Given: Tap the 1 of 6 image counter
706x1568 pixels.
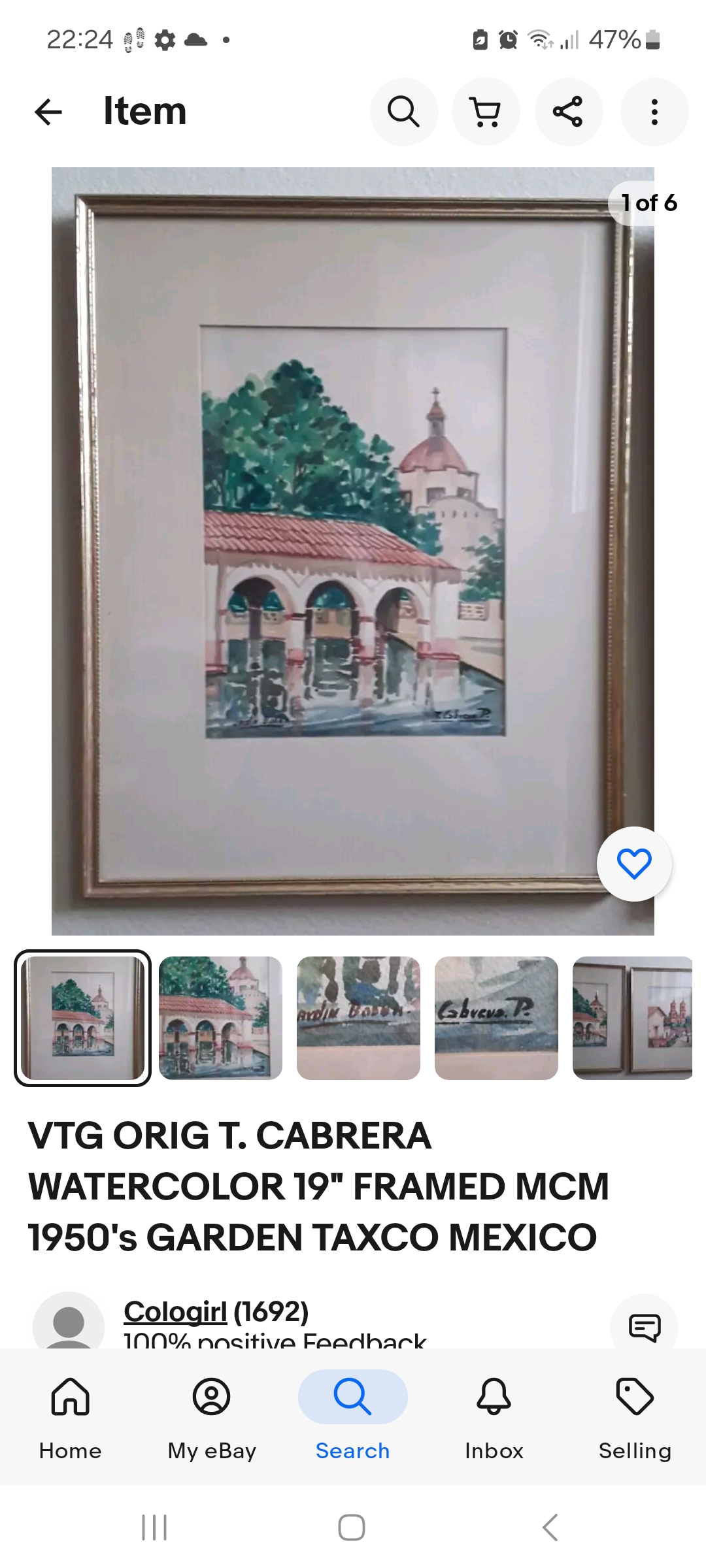Looking at the screenshot, I should tap(649, 203).
